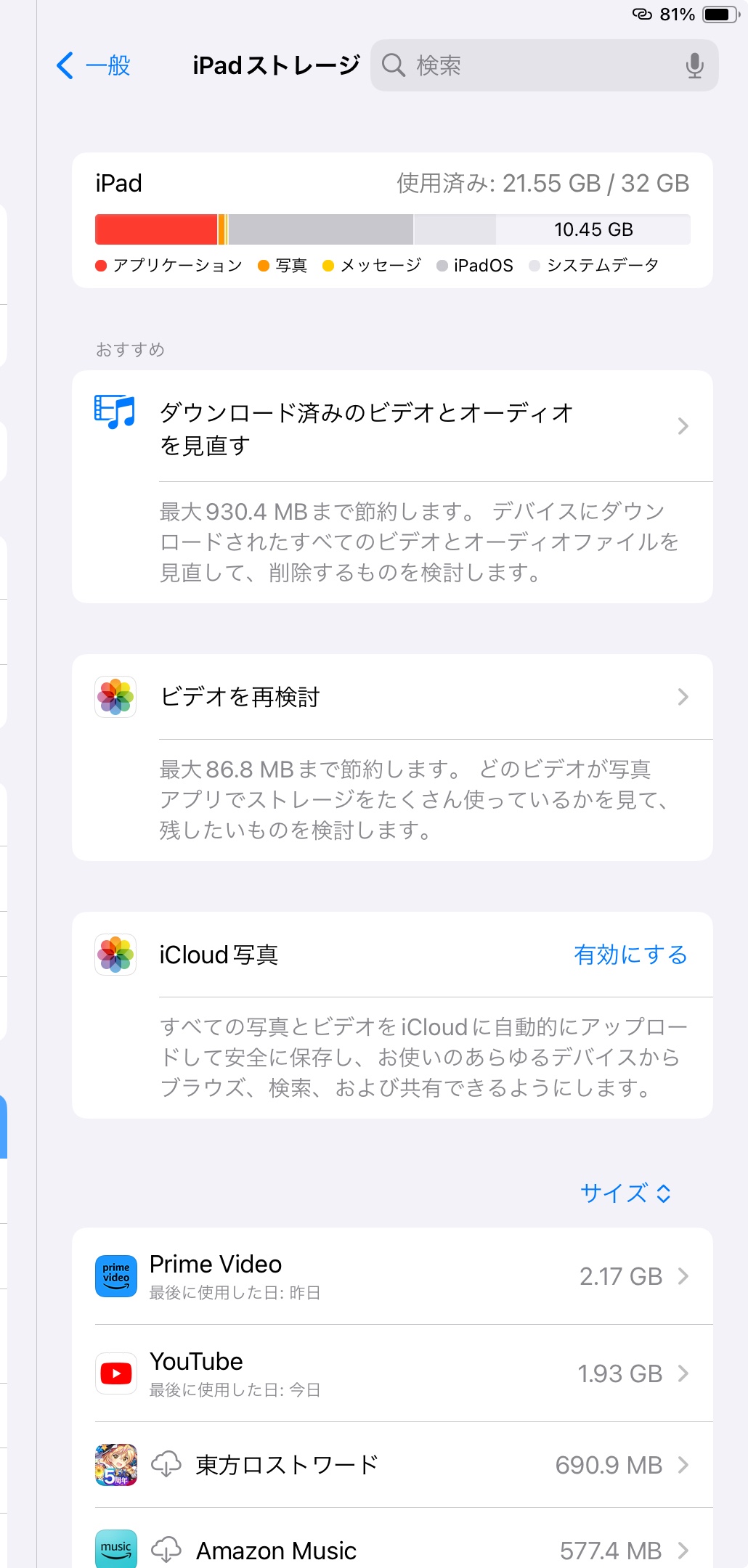This screenshot has height=1568, width=748.
Task: Go back to 一般 settings
Action: pyautogui.click(x=94, y=65)
